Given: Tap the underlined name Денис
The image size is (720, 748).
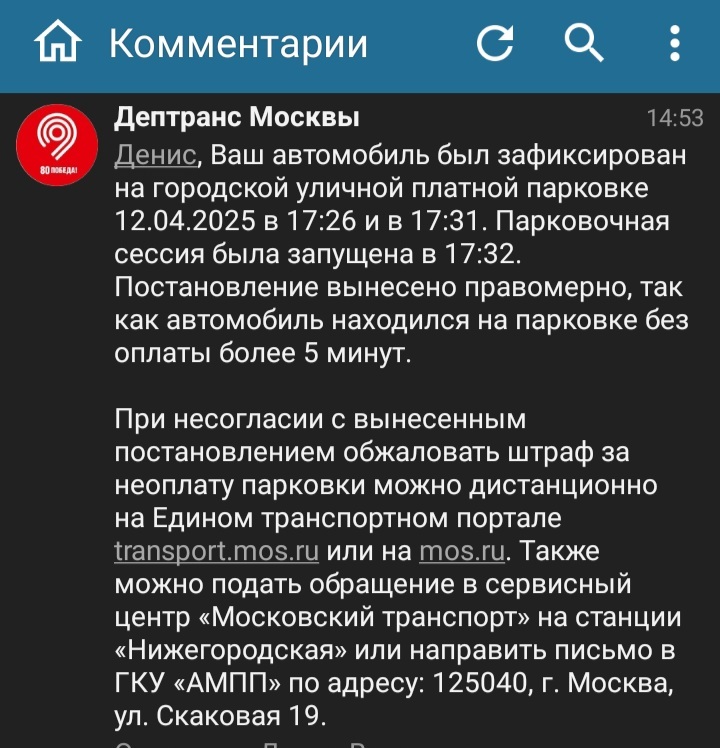Looking at the screenshot, I should [x=155, y=155].
